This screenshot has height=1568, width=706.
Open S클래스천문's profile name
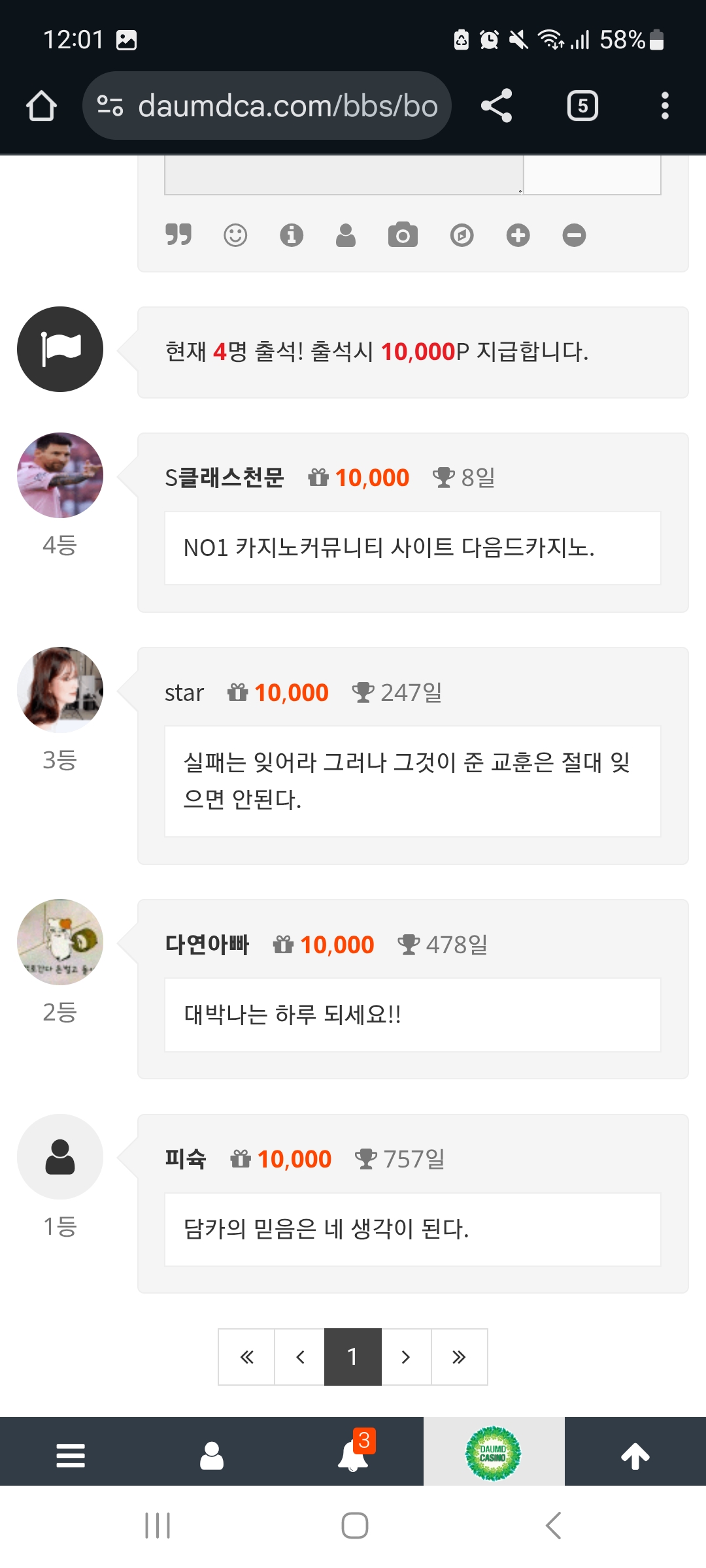click(x=224, y=478)
